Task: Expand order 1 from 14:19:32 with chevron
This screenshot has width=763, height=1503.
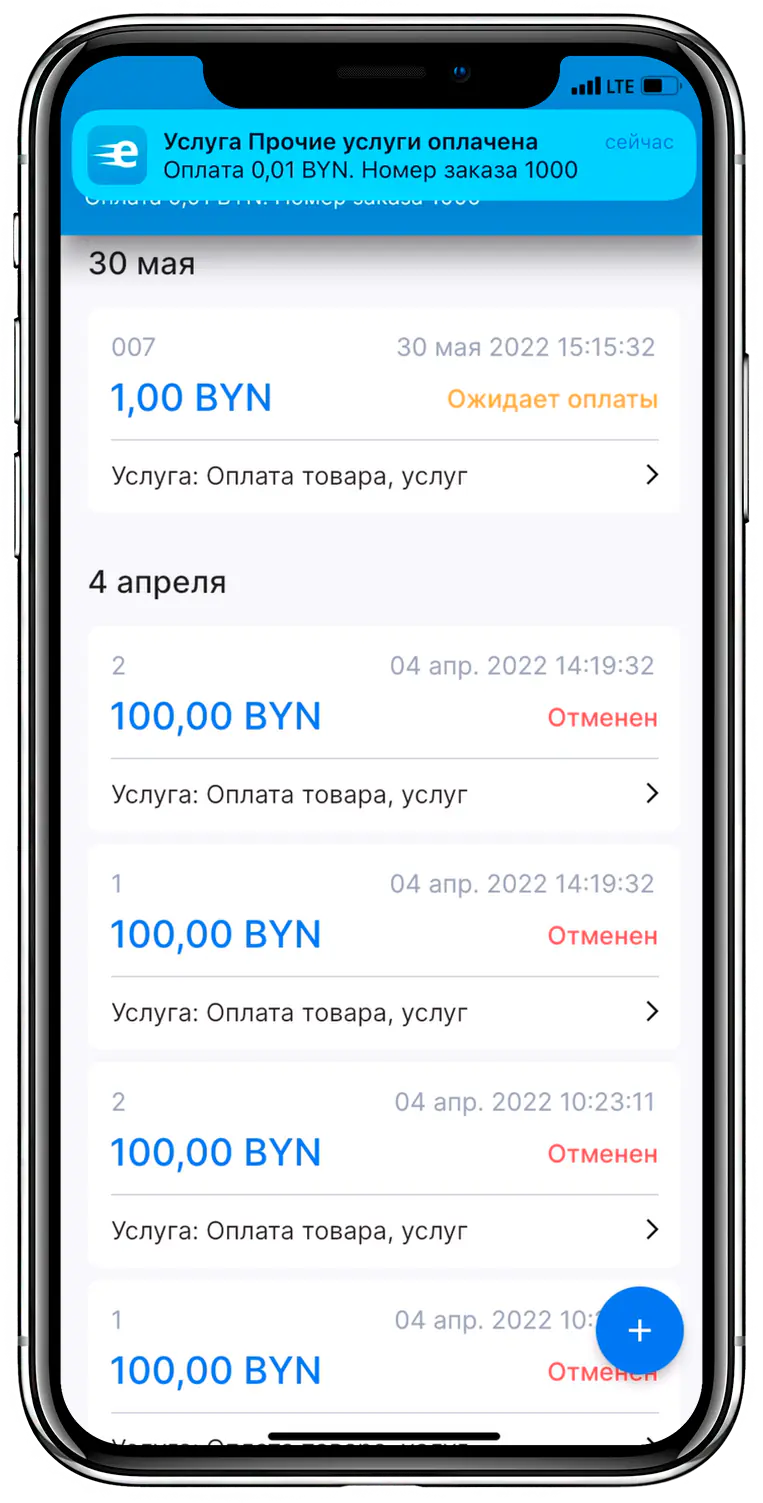Action: (x=653, y=1011)
